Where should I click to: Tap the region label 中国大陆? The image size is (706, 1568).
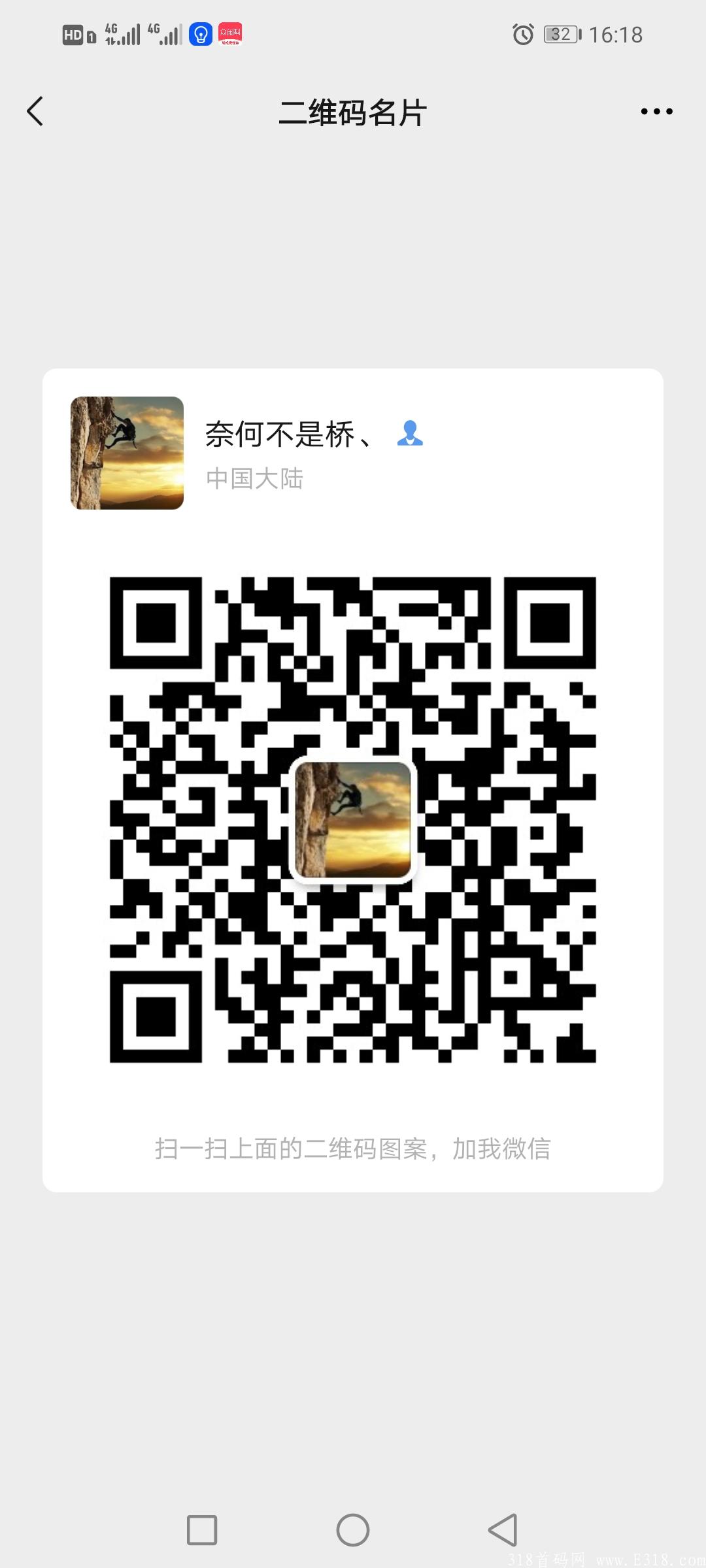tap(256, 479)
